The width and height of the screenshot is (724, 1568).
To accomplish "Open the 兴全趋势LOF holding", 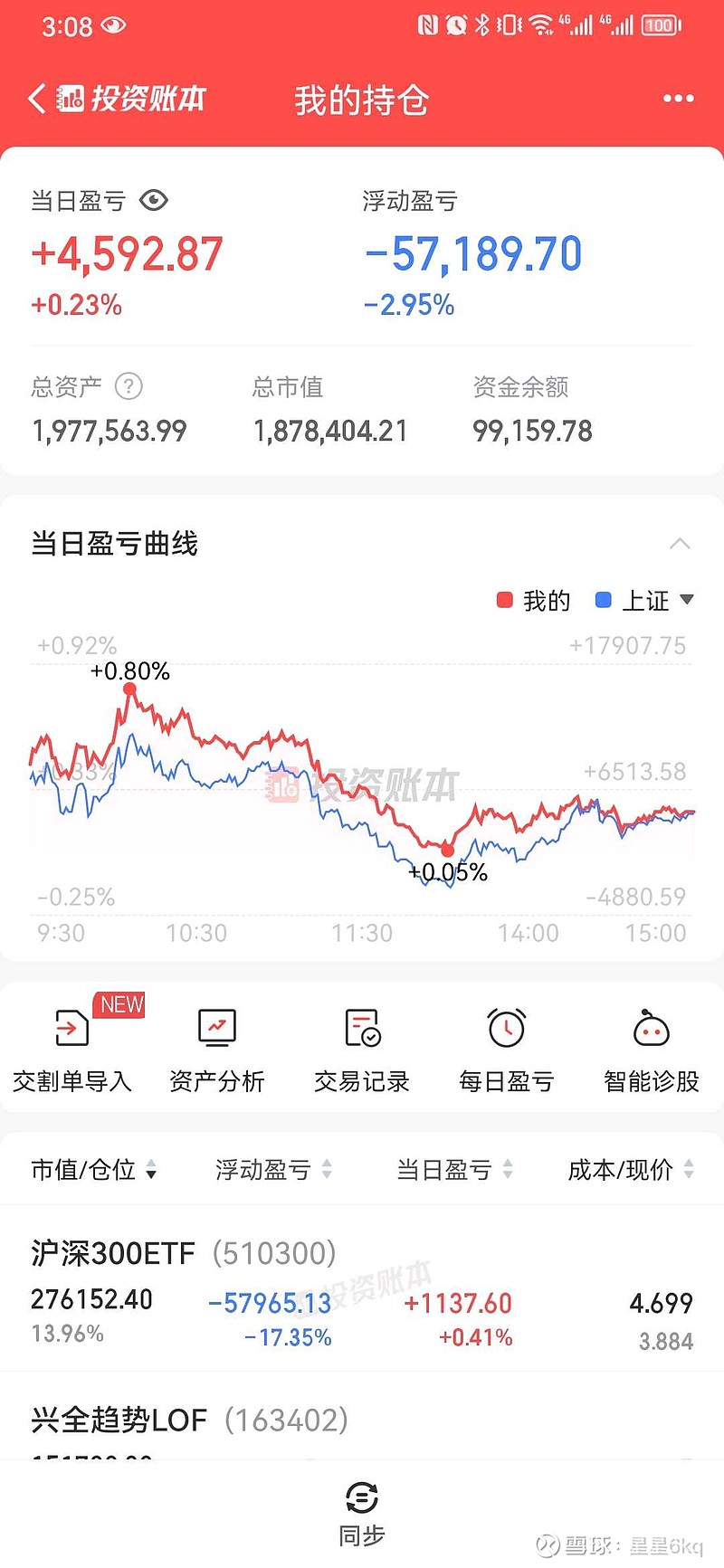I will (x=362, y=1421).
